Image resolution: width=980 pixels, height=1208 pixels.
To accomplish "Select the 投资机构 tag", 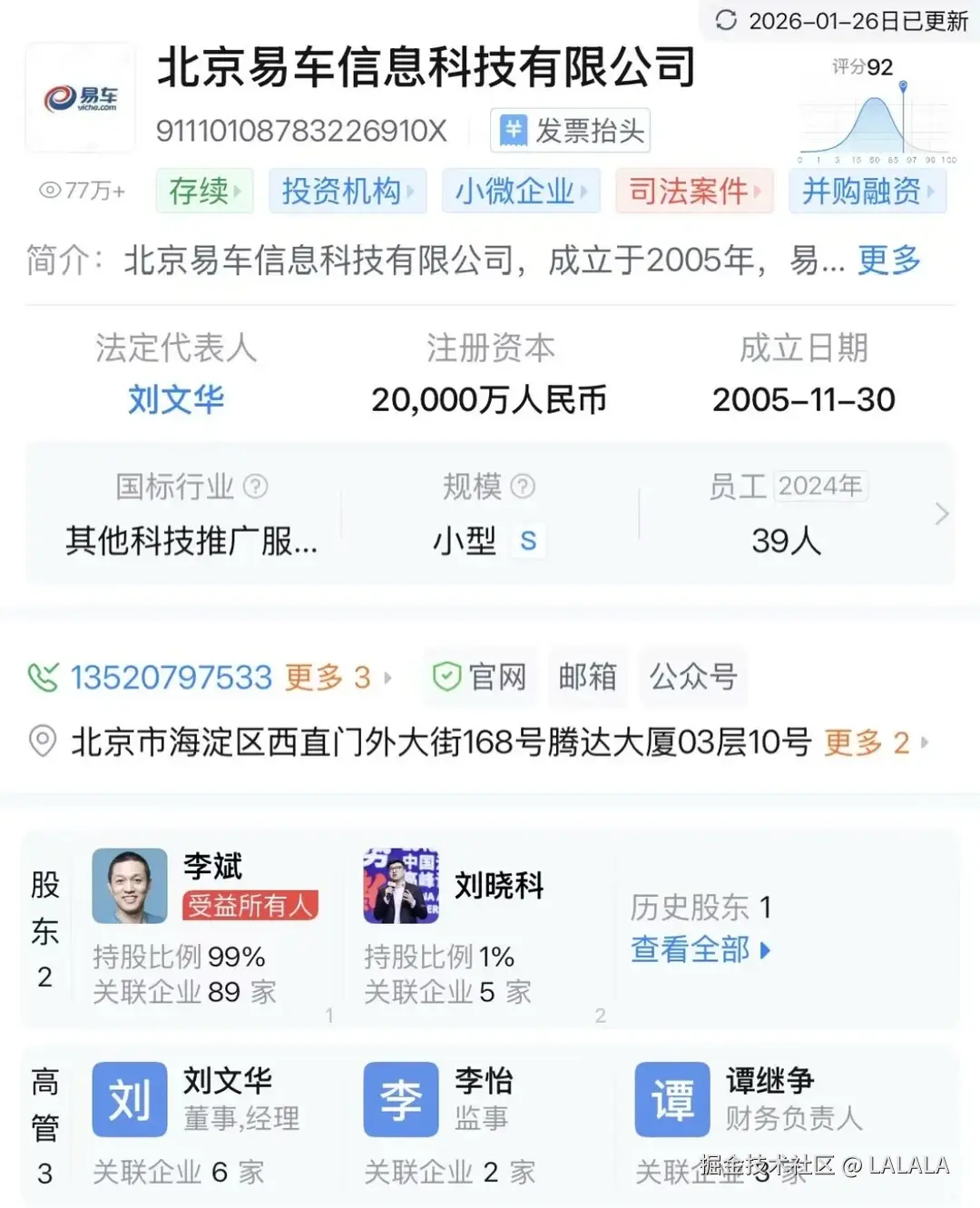I will (x=347, y=191).
